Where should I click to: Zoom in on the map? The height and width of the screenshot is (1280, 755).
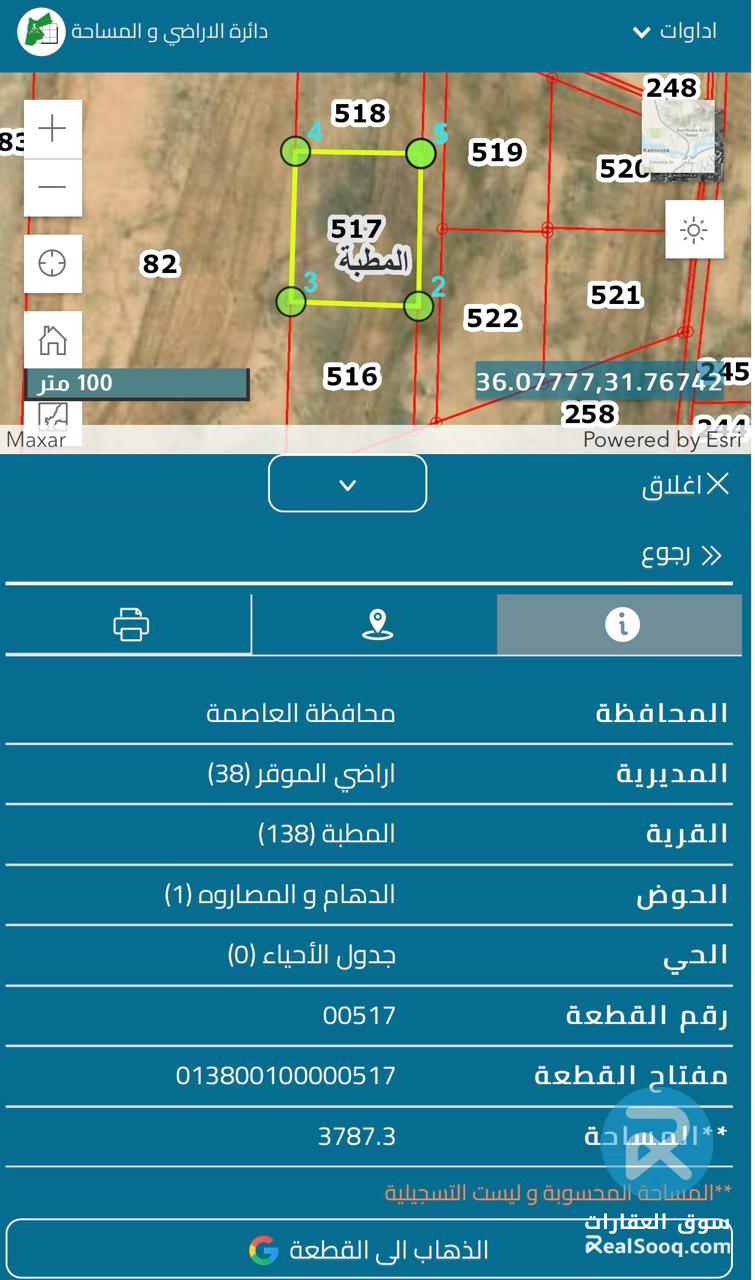click(52, 129)
